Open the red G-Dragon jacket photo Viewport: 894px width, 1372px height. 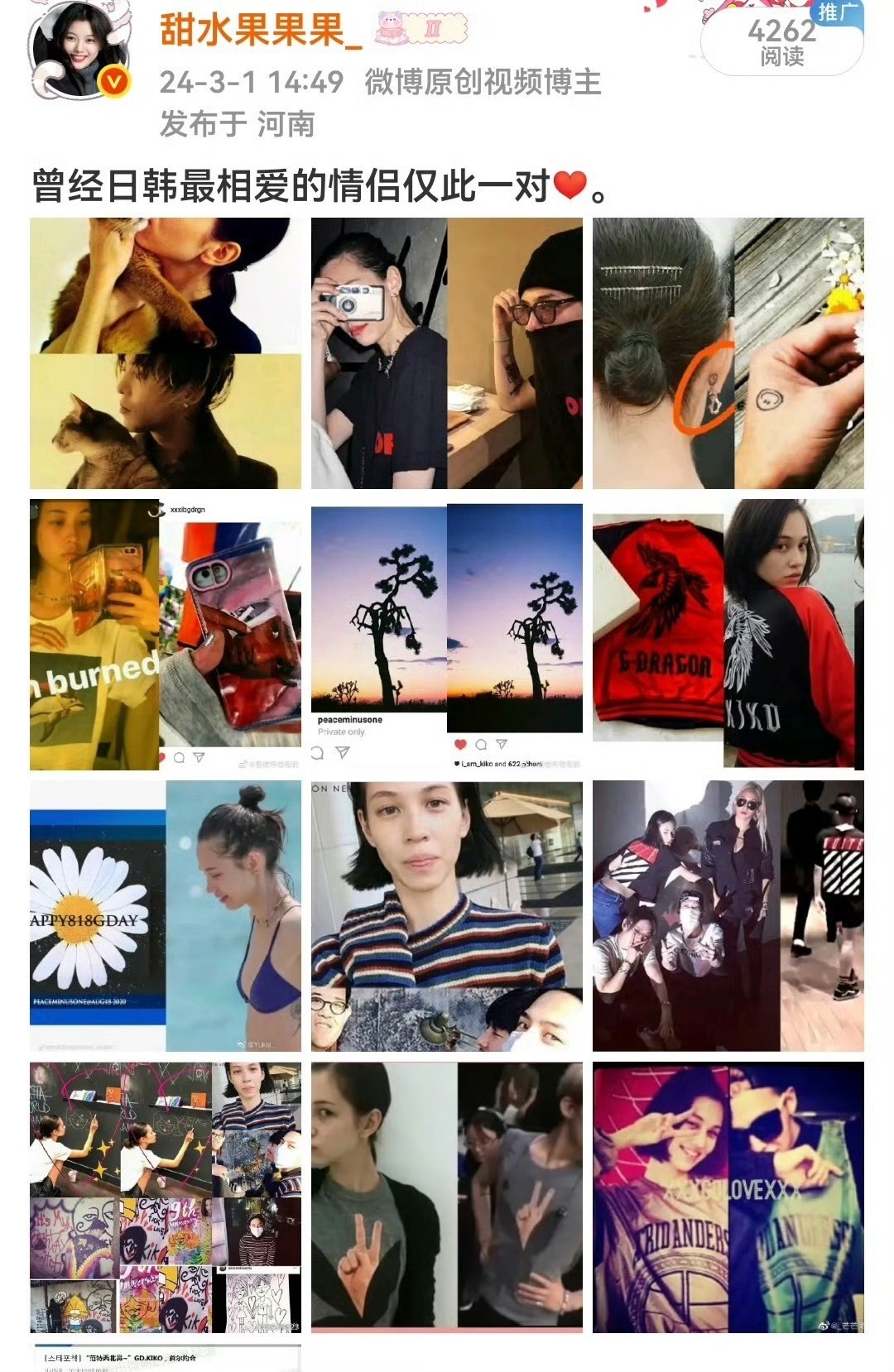(728, 635)
